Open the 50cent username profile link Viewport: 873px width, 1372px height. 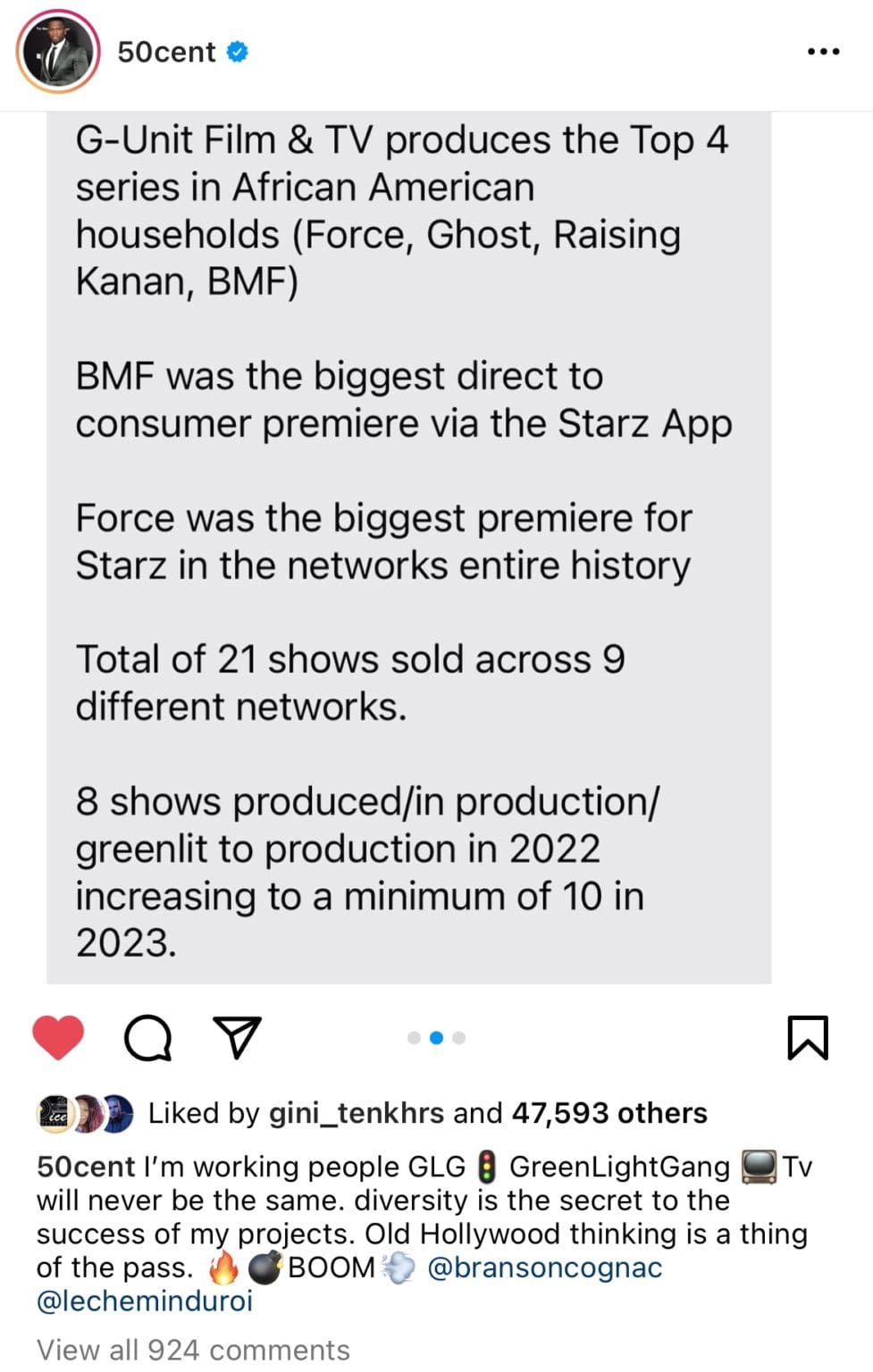(x=166, y=52)
